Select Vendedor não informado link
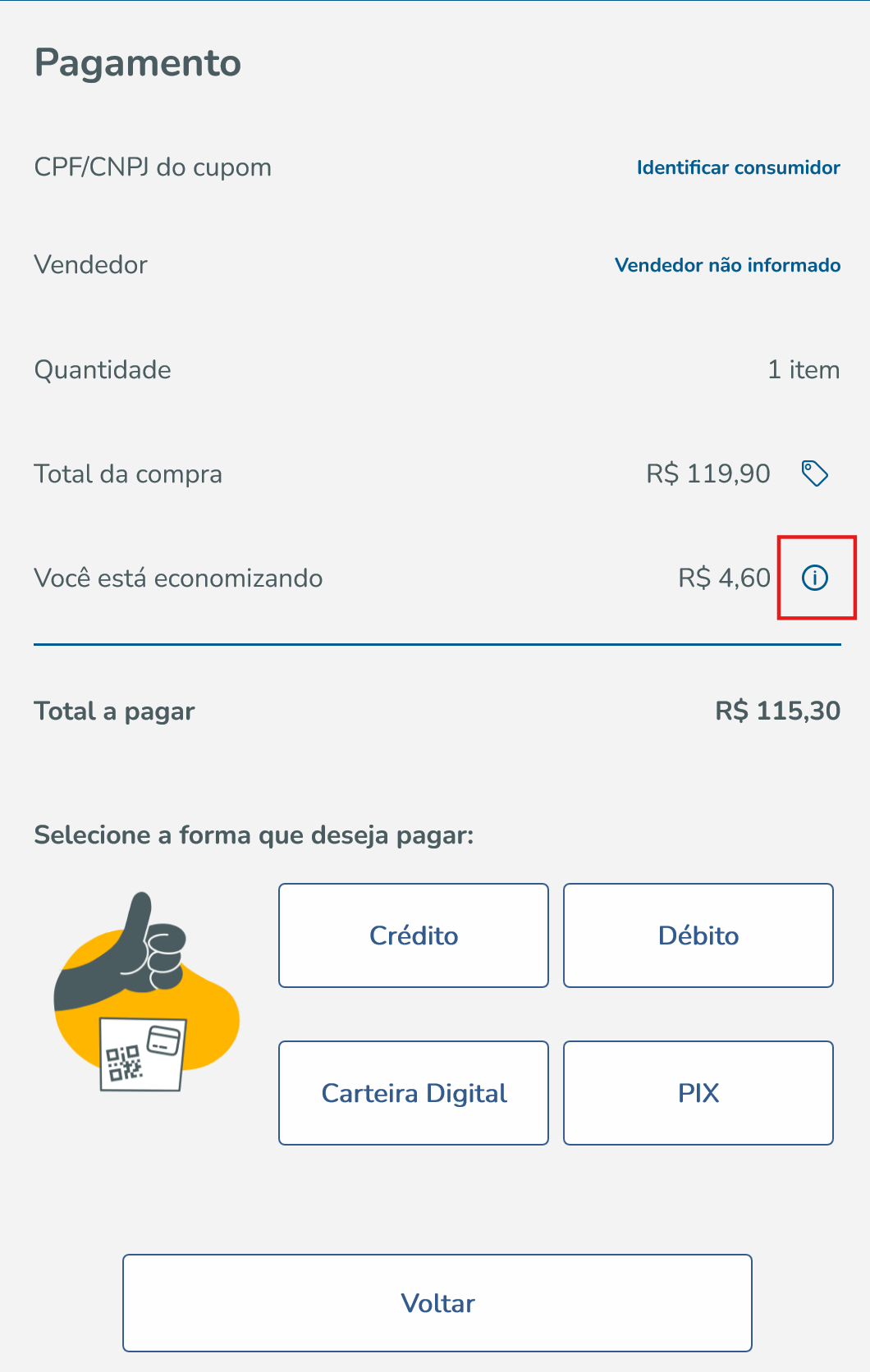870x1372 pixels. point(727,265)
